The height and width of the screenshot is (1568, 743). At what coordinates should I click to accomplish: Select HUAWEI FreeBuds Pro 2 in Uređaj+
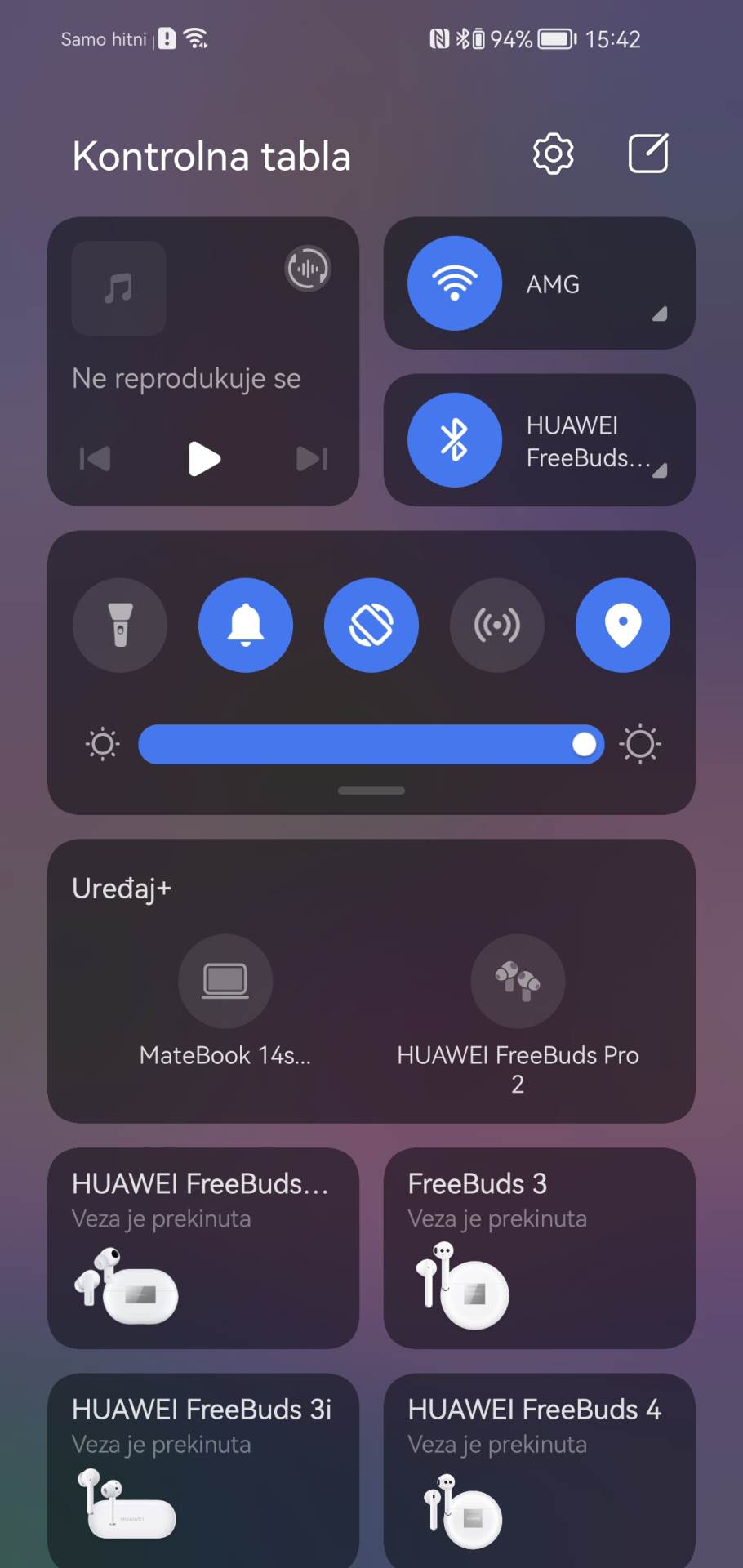click(518, 982)
